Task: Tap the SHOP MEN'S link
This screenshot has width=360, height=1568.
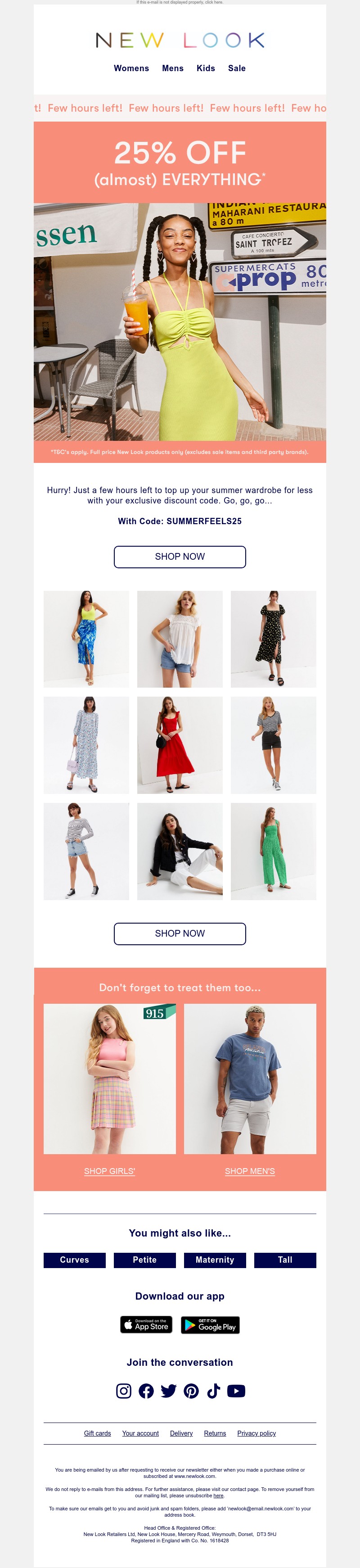Action: pyautogui.click(x=250, y=1170)
